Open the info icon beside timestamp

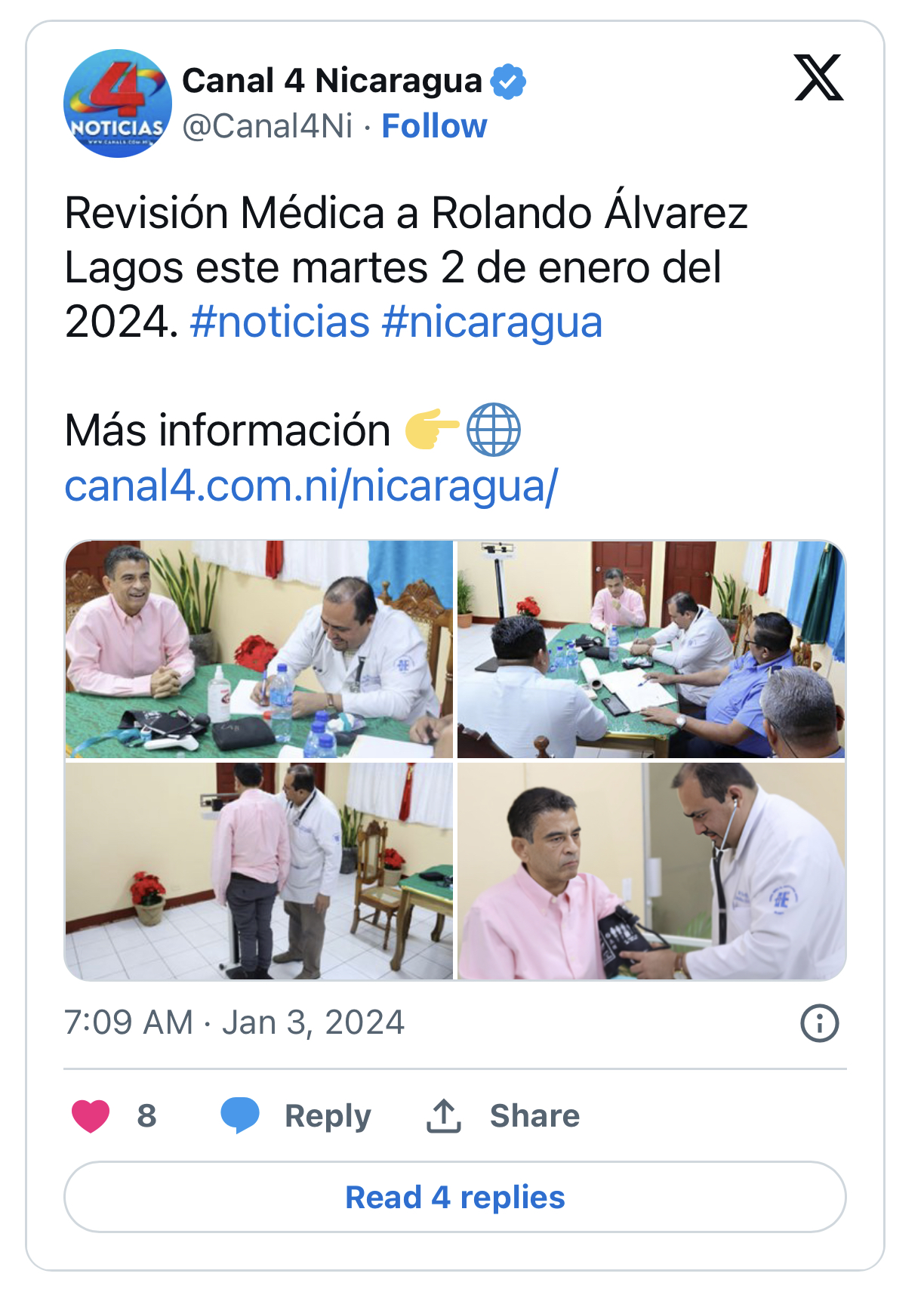pos(819,1023)
